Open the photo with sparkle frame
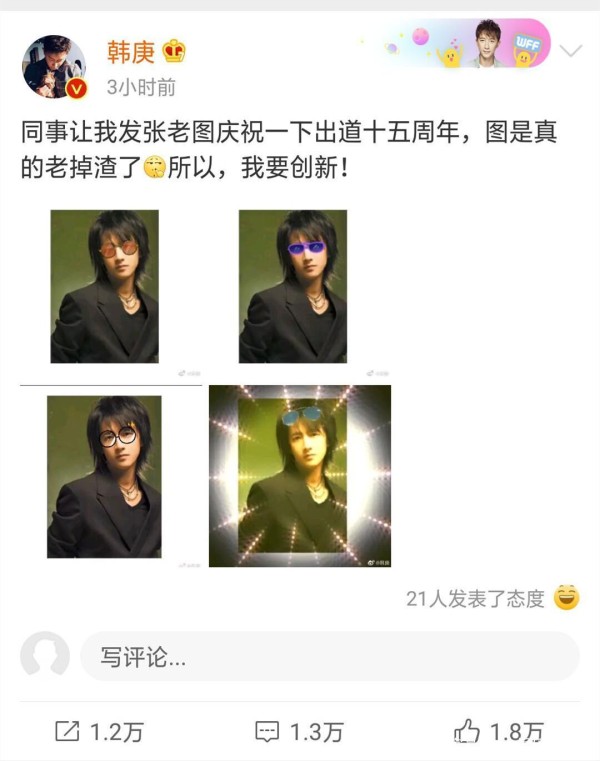600x761 pixels. (x=300, y=476)
